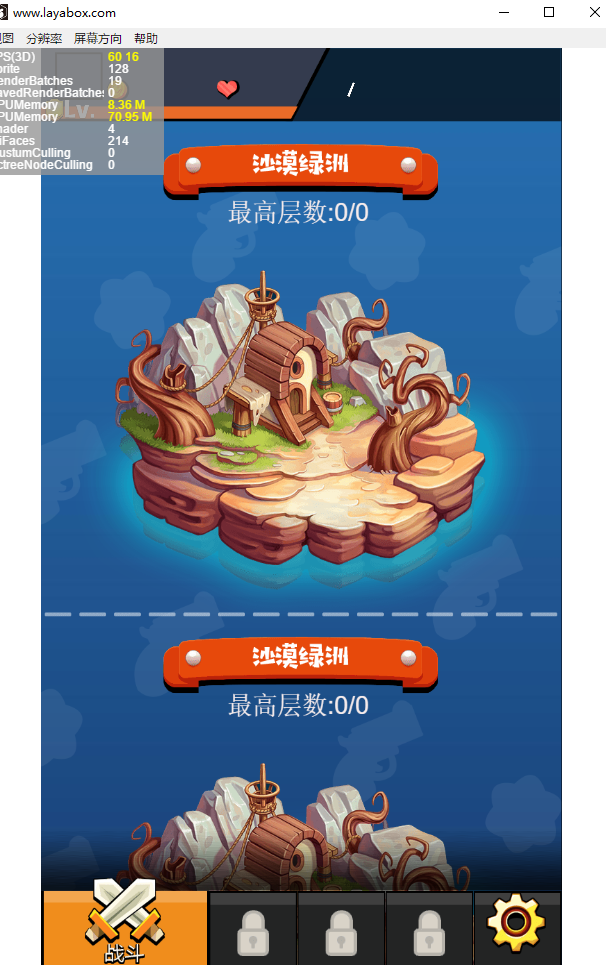
Task: Open the 屏幕方向 menu
Action: [x=98, y=38]
